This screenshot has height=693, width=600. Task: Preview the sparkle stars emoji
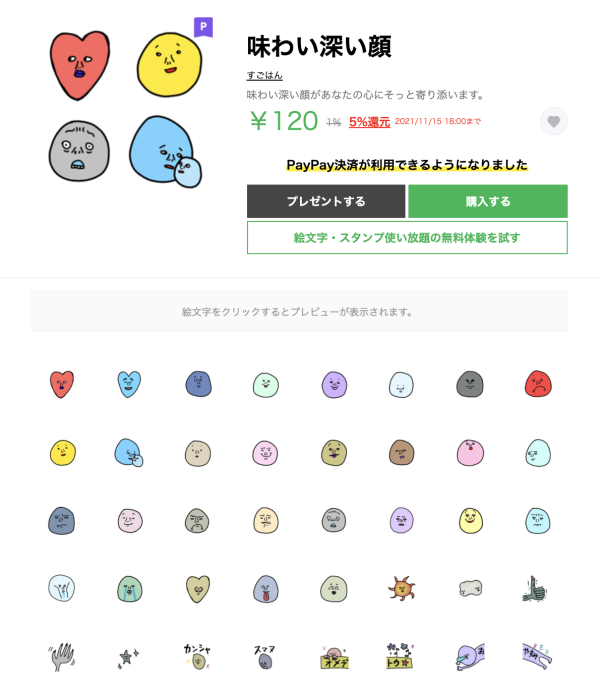coord(130,657)
